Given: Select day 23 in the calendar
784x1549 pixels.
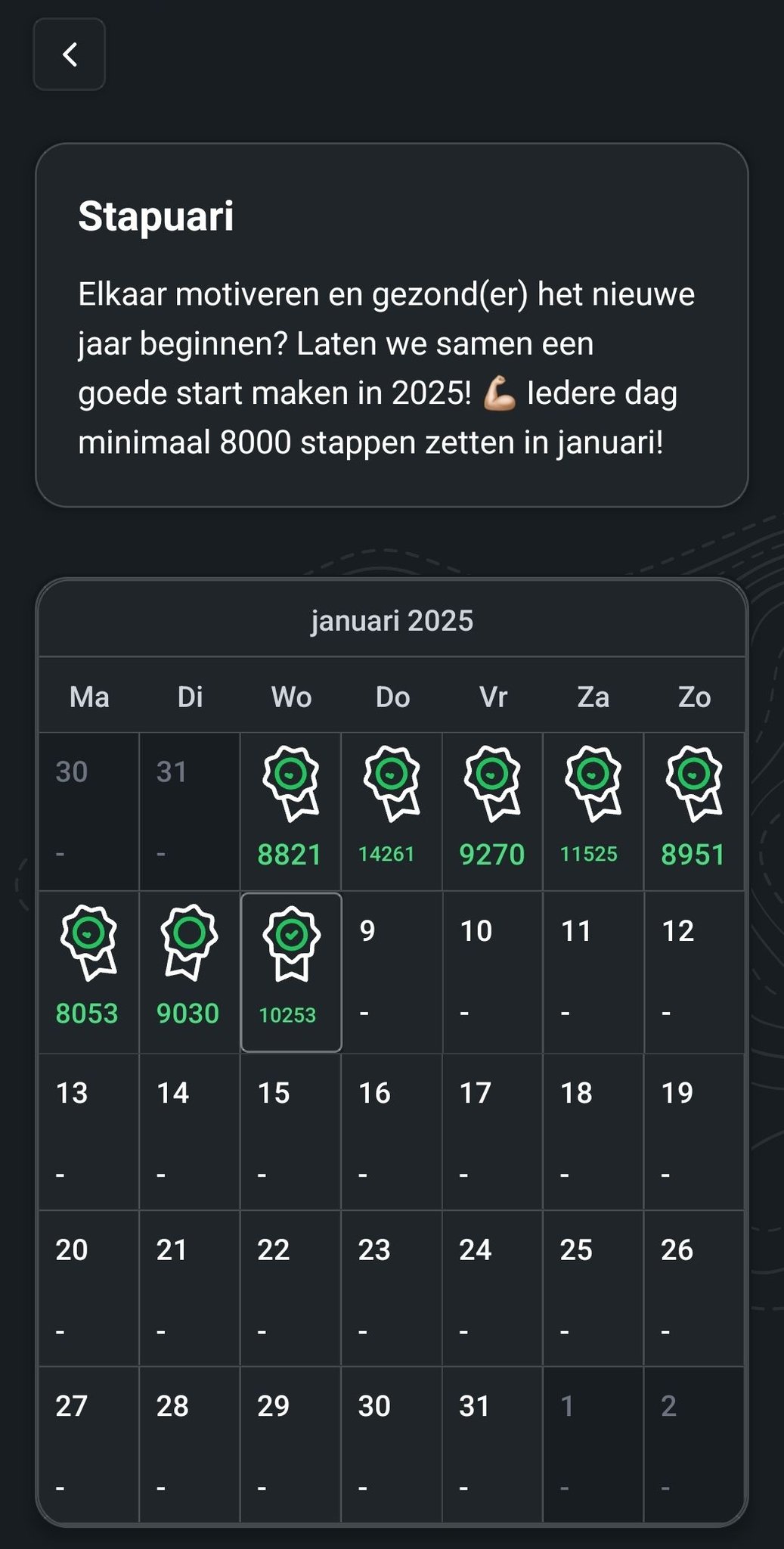Looking at the screenshot, I should 392,1287.
